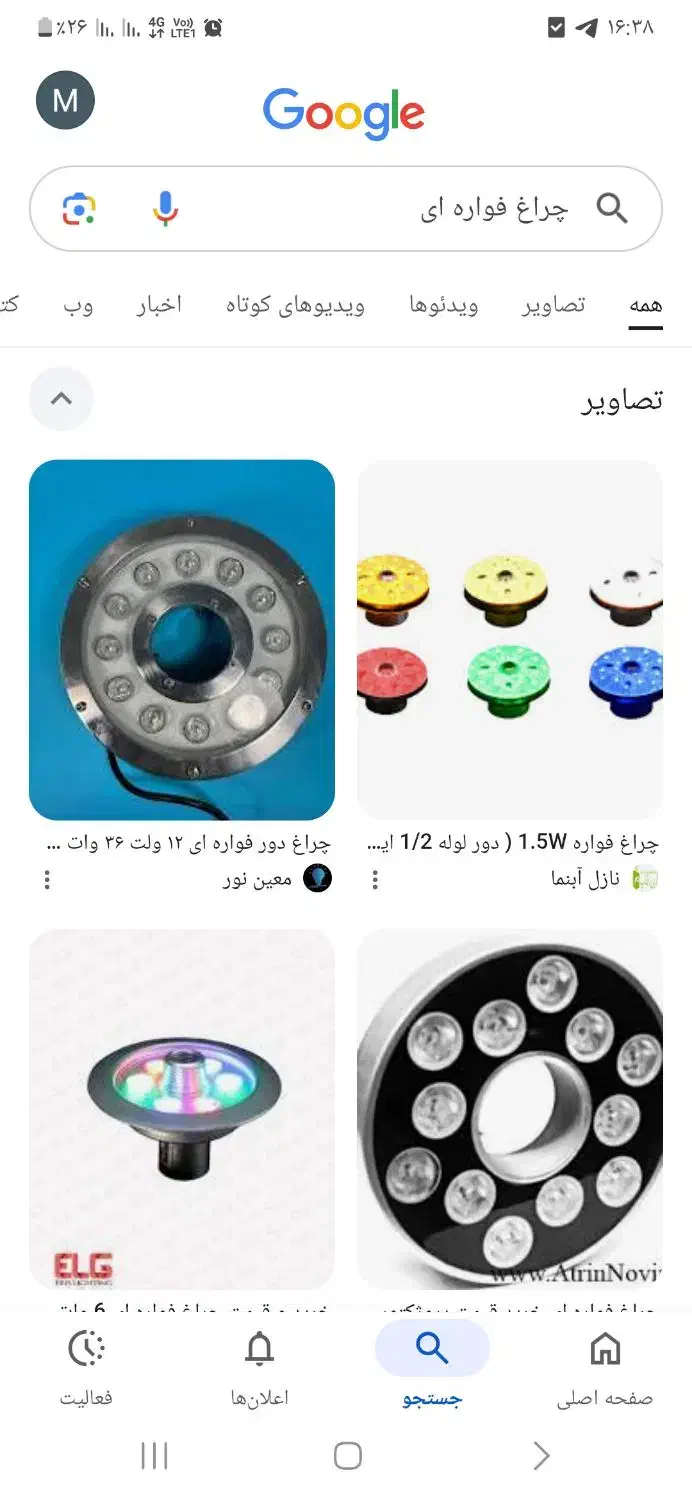
Task: Switch to the ویدیوهای کوتاه tab
Action: pos(295,306)
